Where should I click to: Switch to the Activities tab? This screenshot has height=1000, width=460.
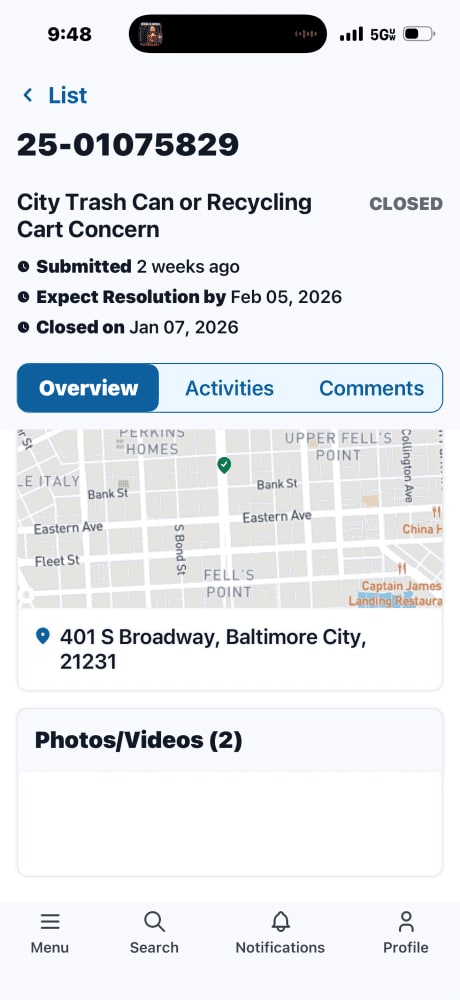pyautogui.click(x=229, y=388)
